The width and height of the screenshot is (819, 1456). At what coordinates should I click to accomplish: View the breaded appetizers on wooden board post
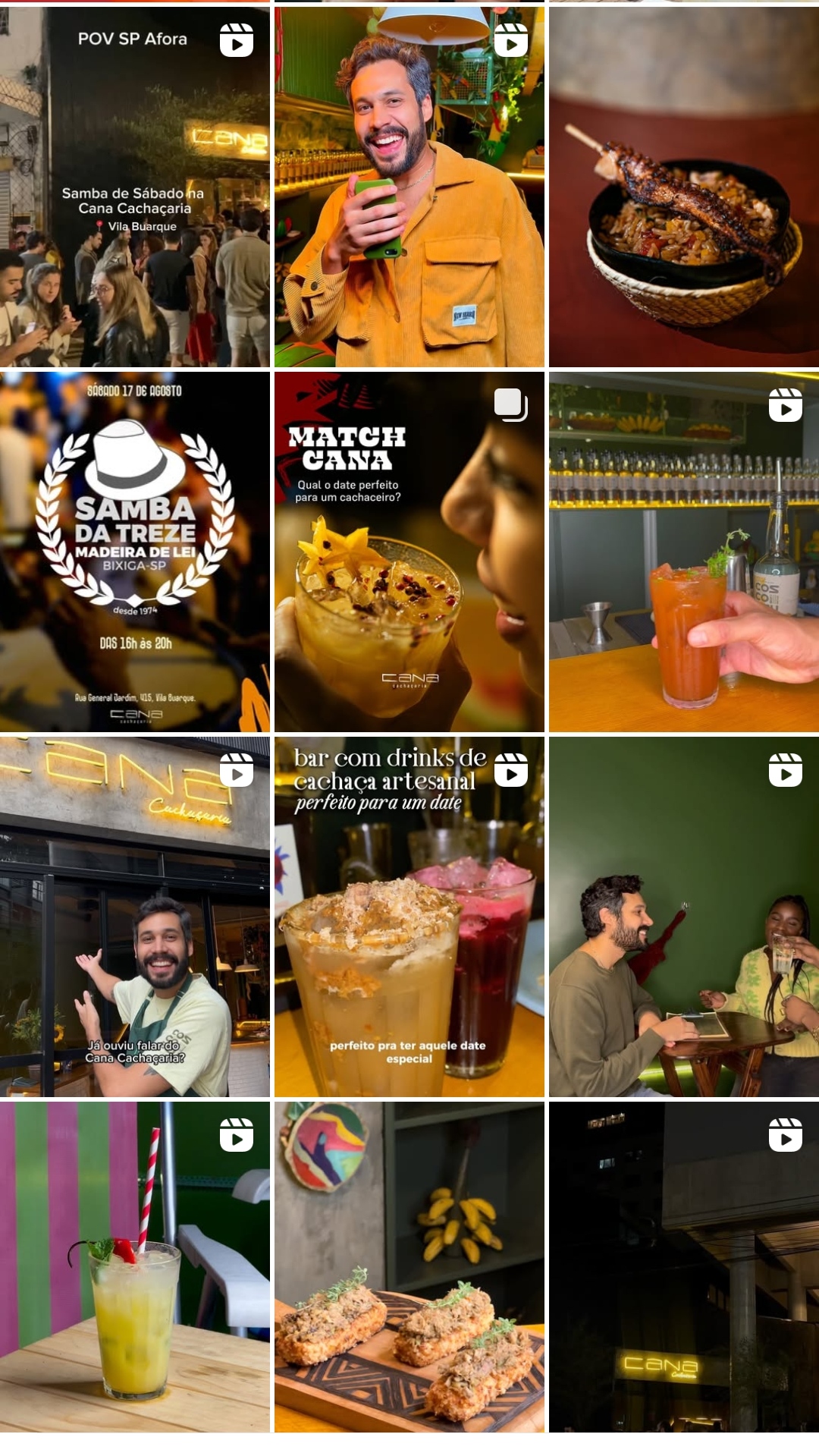pyautogui.click(x=409, y=1267)
